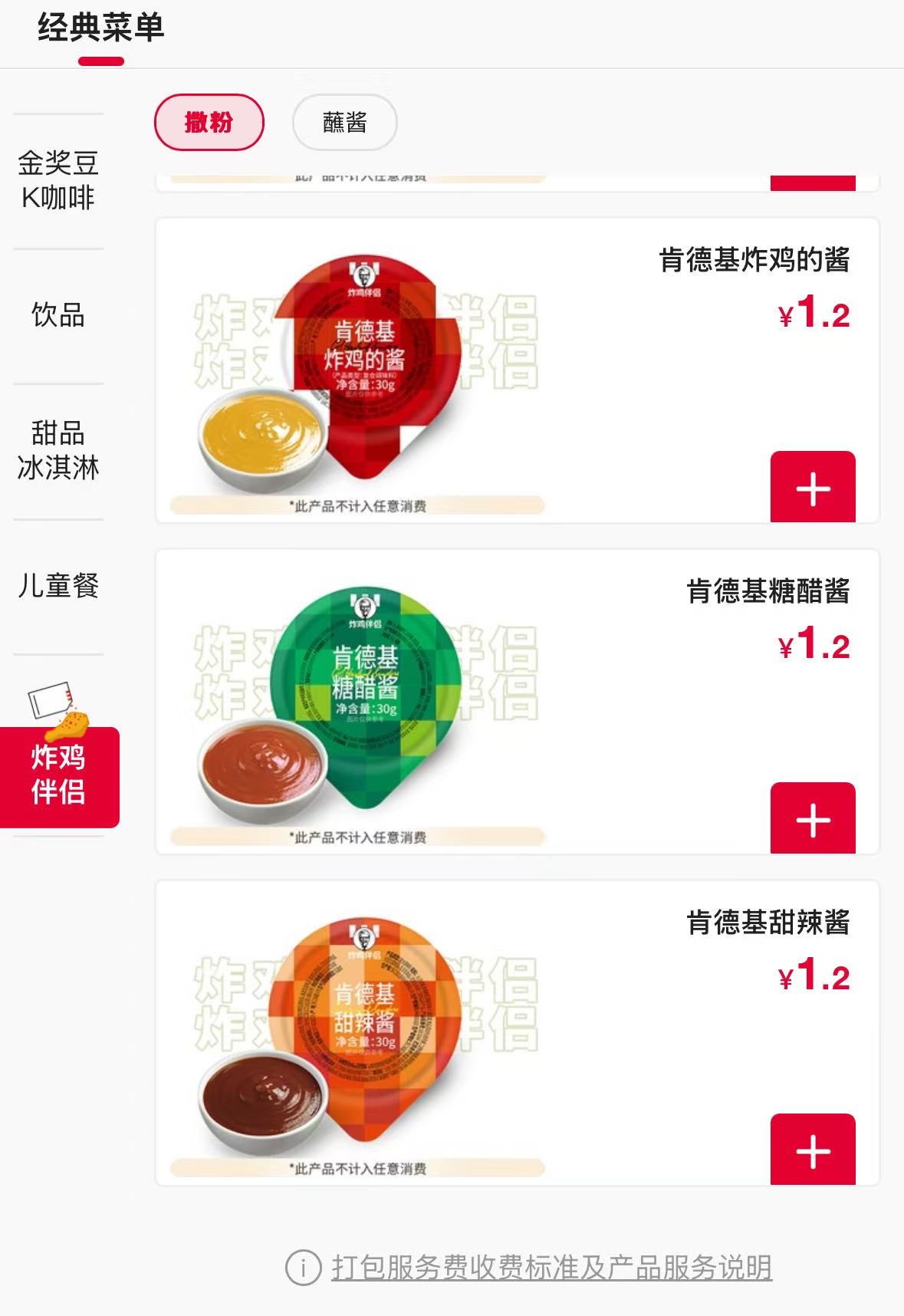Add 肯德基糖醋酱 to the order
Viewport: 904px width, 1316px height.
coord(812,819)
